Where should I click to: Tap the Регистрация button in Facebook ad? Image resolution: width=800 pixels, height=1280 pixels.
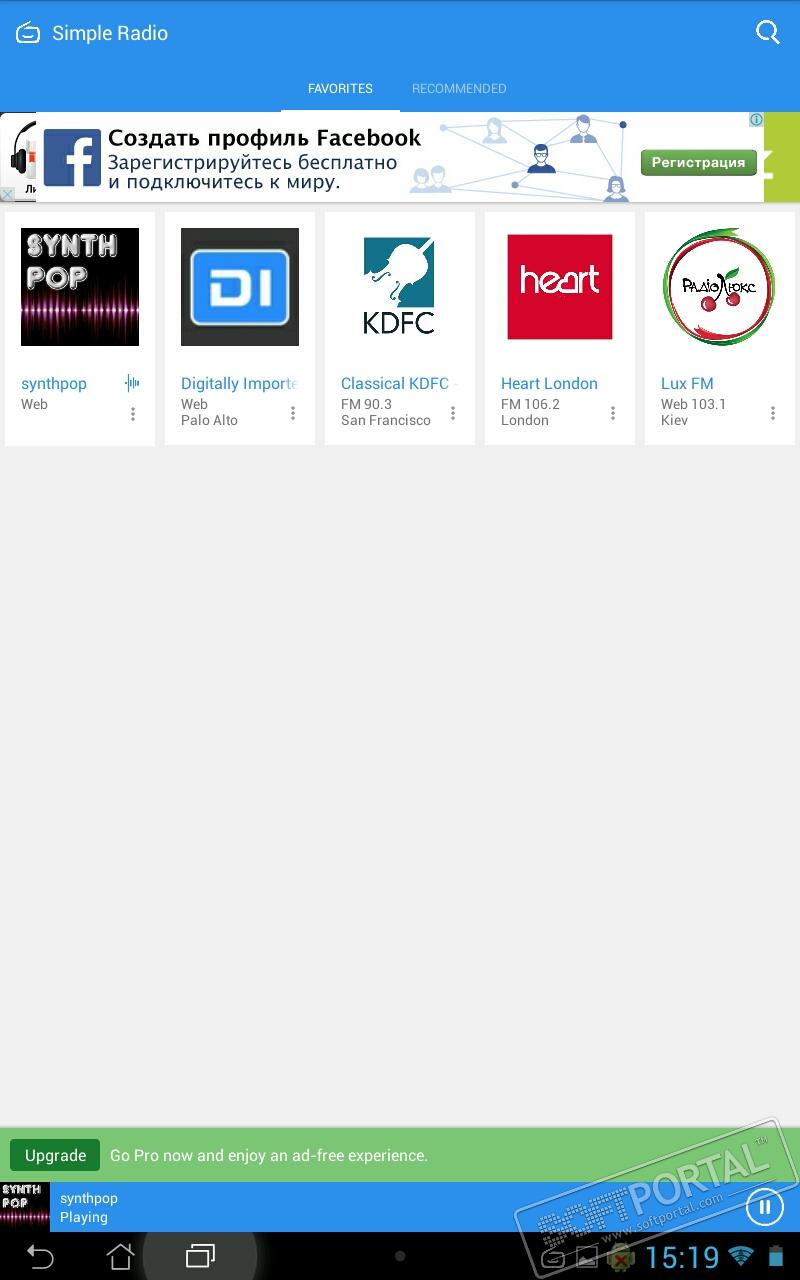click(698, 162)
